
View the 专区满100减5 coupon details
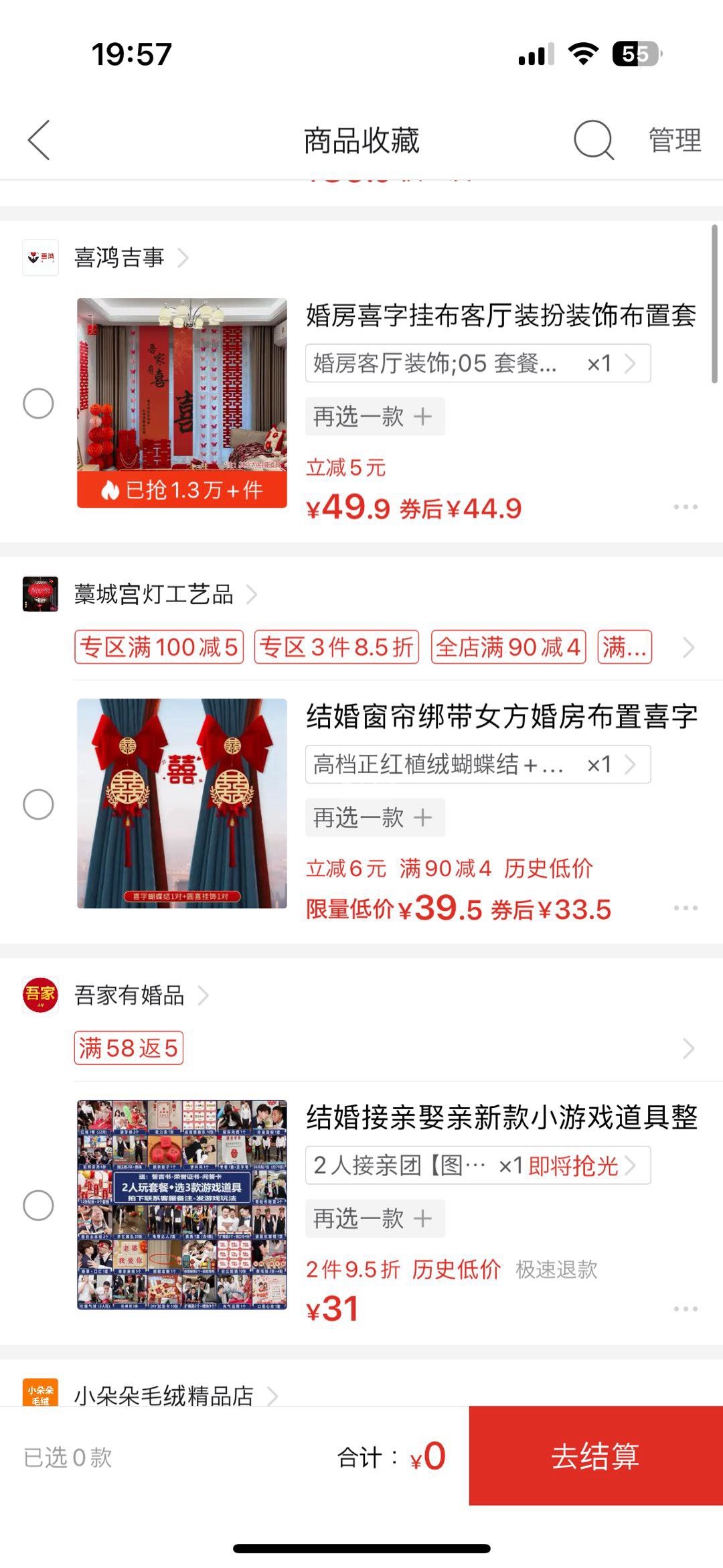pyautogui.click(x=159, y=648)
